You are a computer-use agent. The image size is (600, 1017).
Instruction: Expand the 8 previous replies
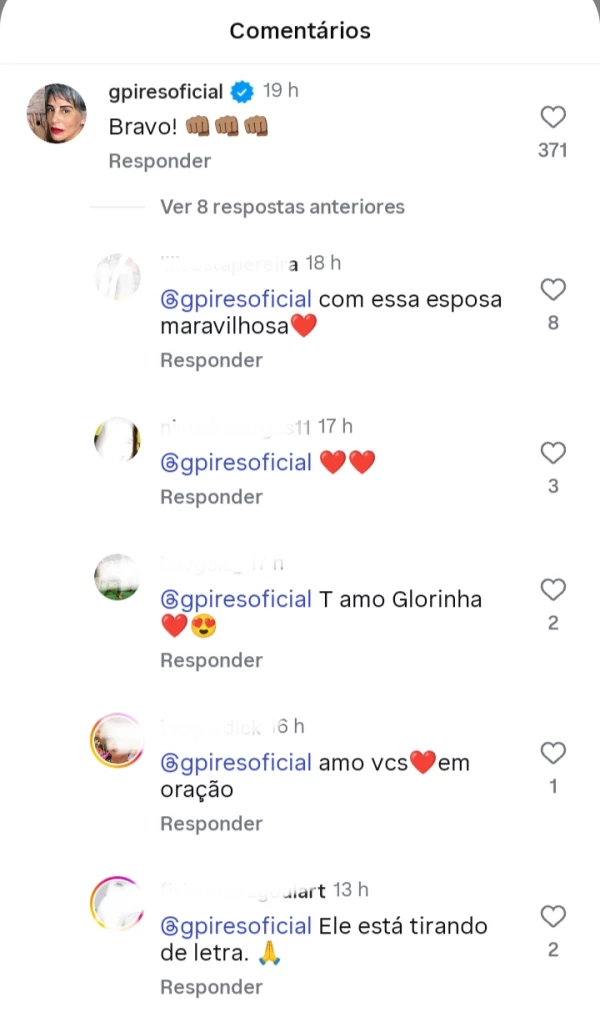pyautogui.click(x=282, y=207)
